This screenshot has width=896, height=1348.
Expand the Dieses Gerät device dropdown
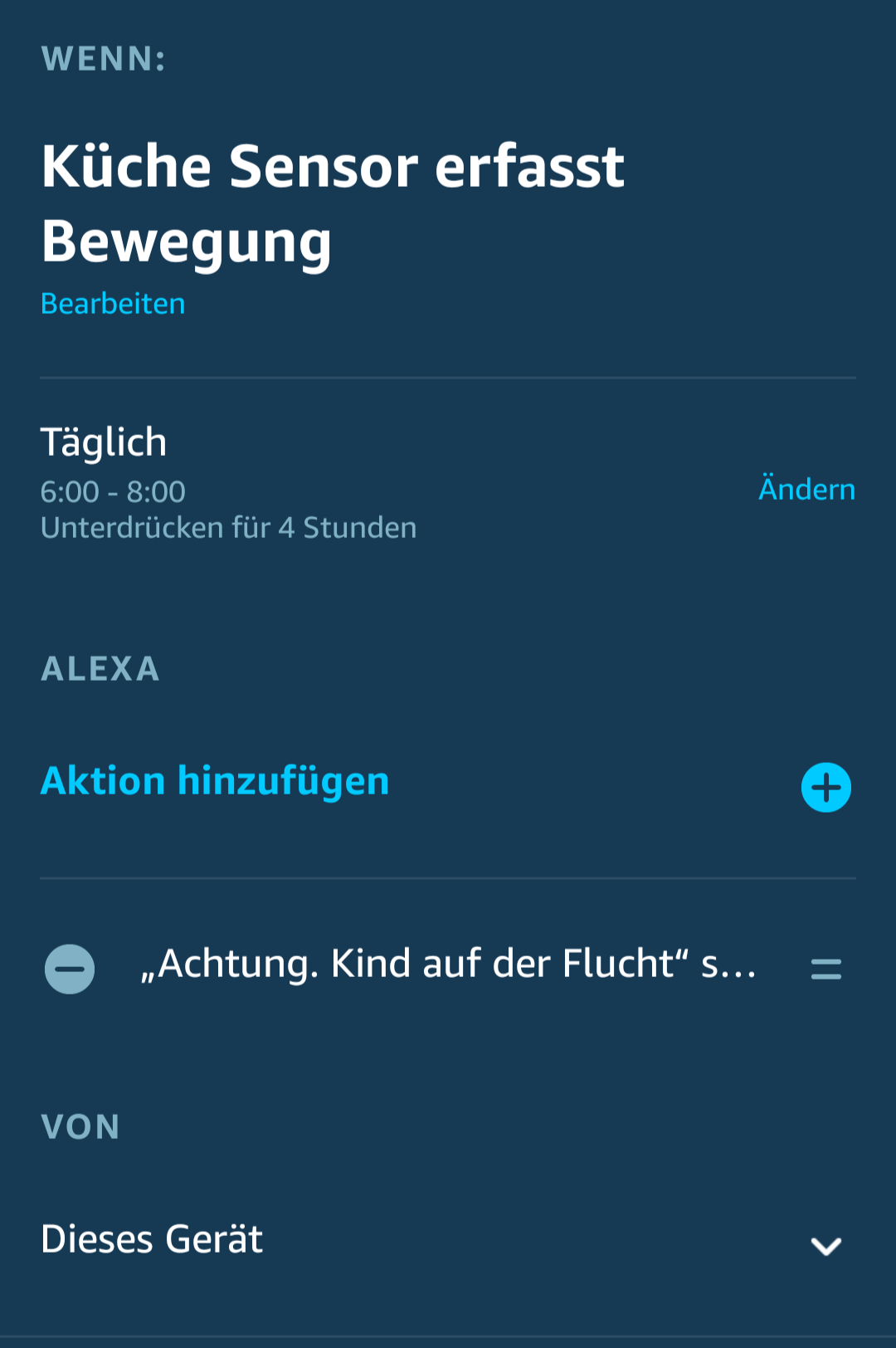click(x=825, y=1245)
